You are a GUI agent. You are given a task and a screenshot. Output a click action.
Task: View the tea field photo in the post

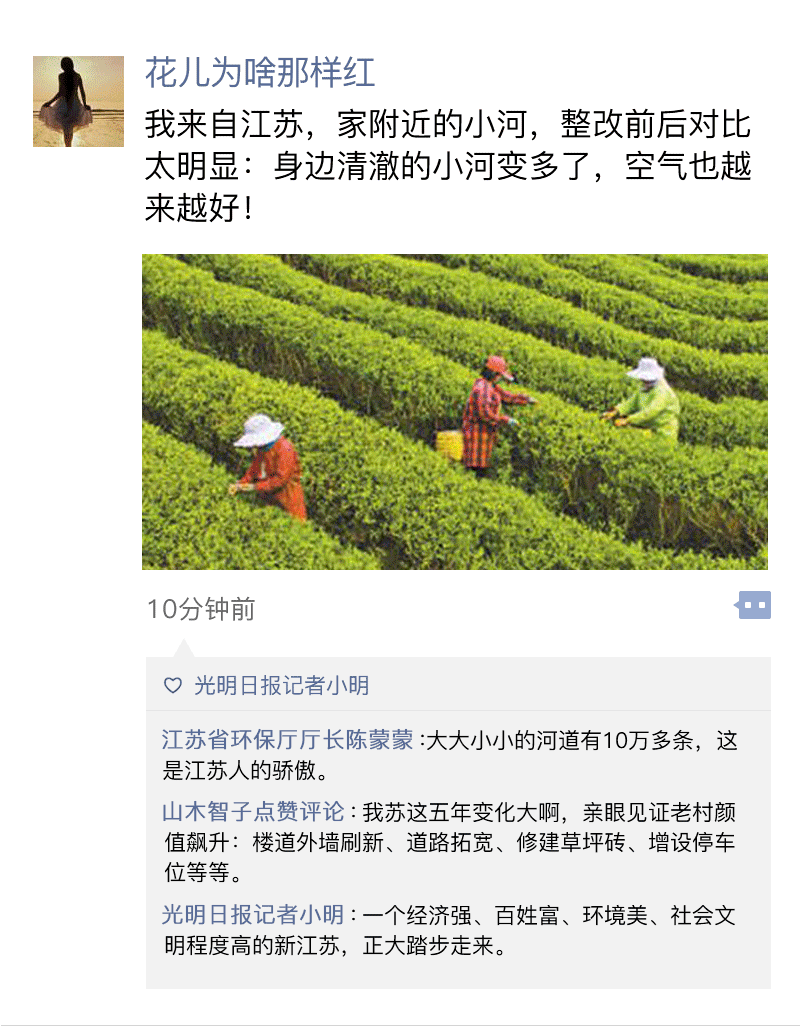click(455, 412)
